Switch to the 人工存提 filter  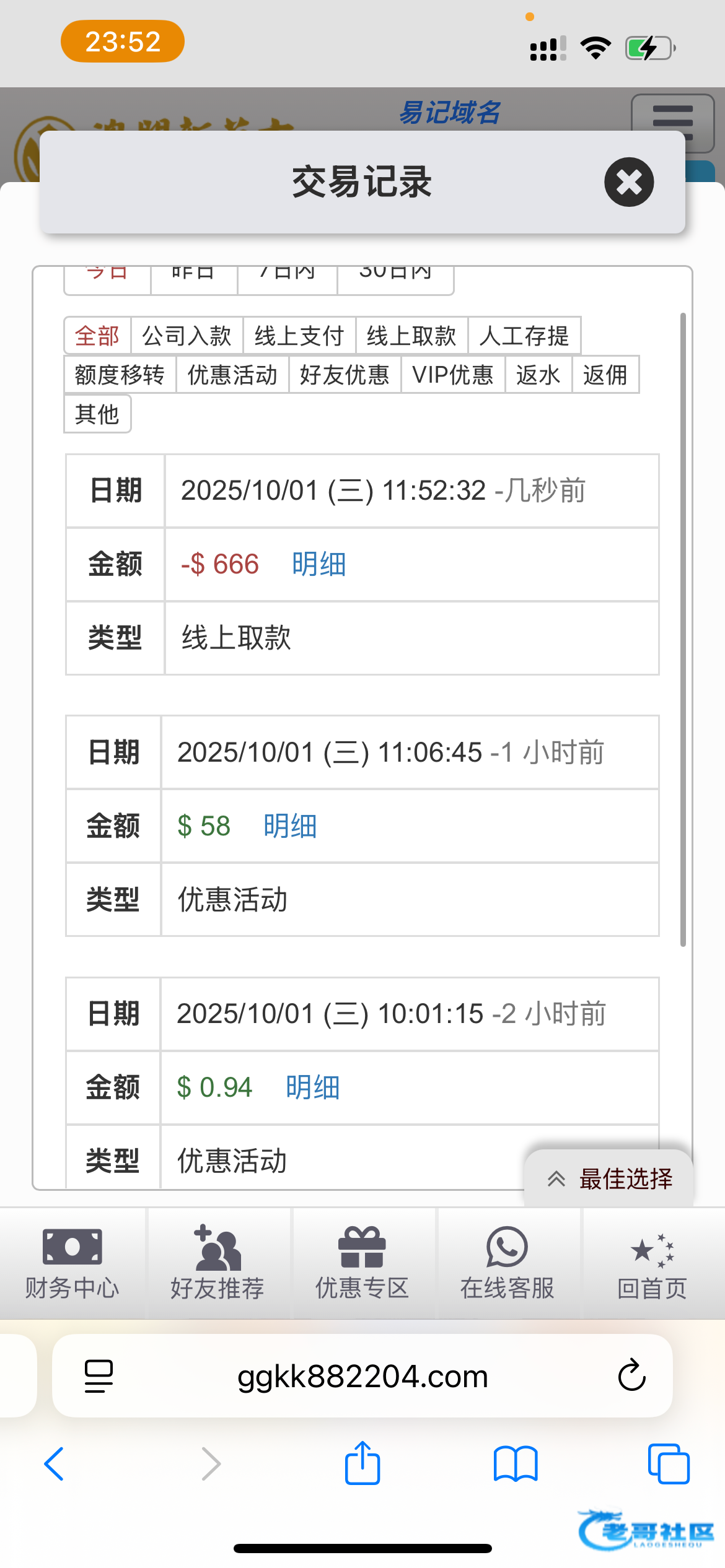click(x=524, y=336)
